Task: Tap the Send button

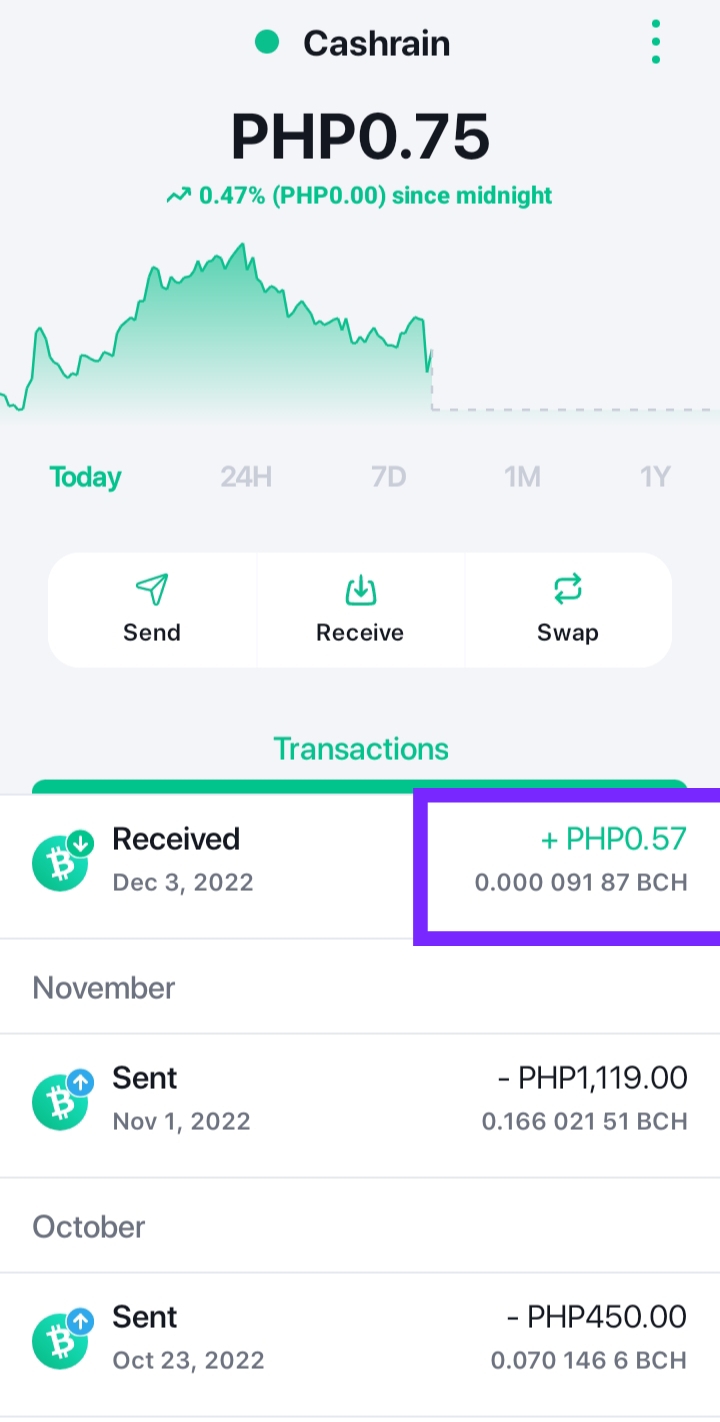Action: click(152, 610)
